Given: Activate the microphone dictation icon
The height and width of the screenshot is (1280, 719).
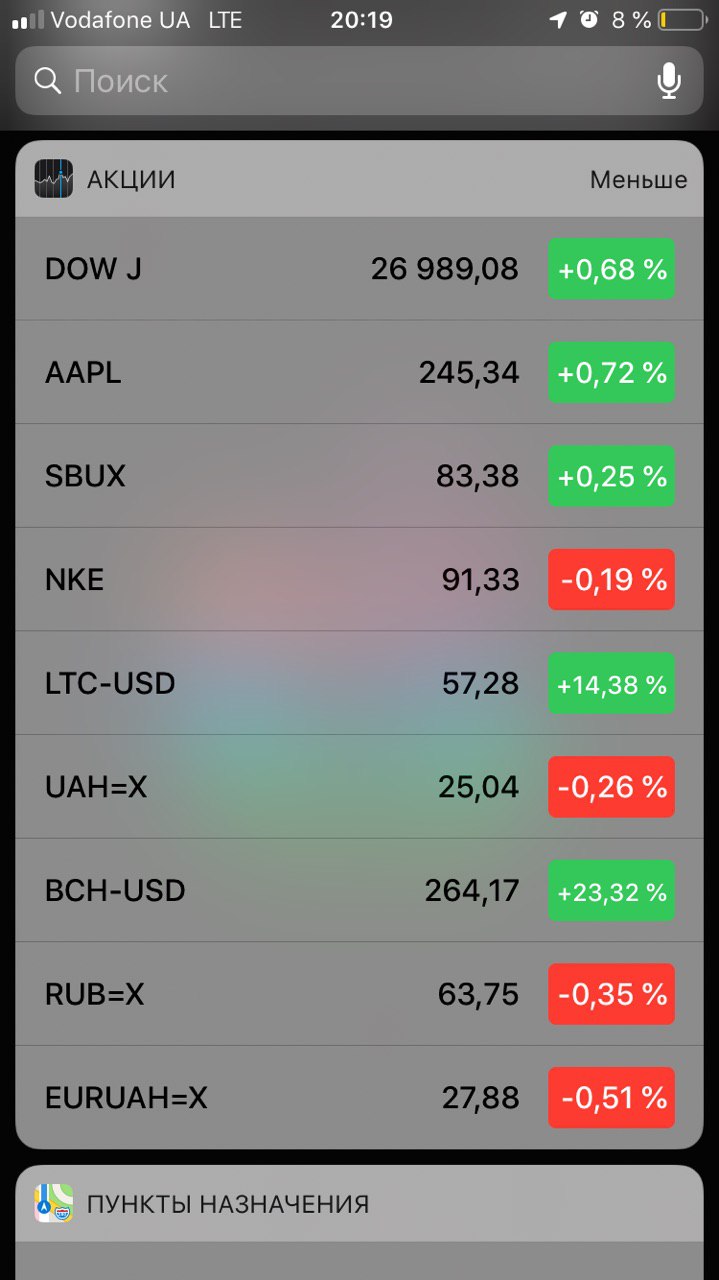Looking at the screenshot, I should click(669, 81).
